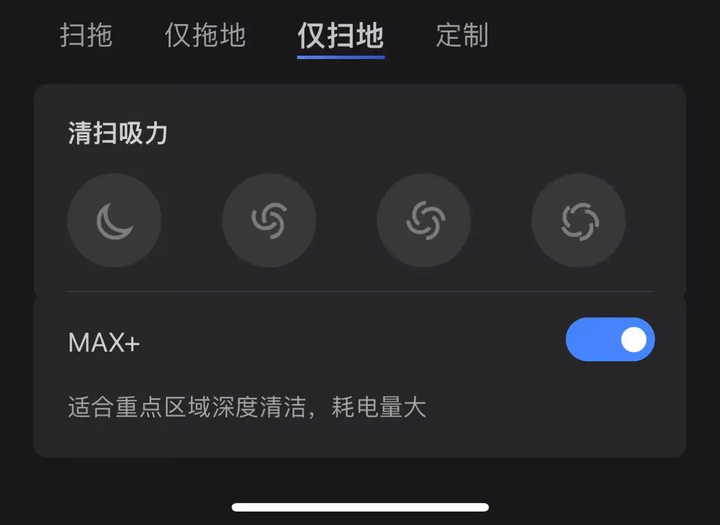Select the quiet moon suction mode

click(114, 221)
